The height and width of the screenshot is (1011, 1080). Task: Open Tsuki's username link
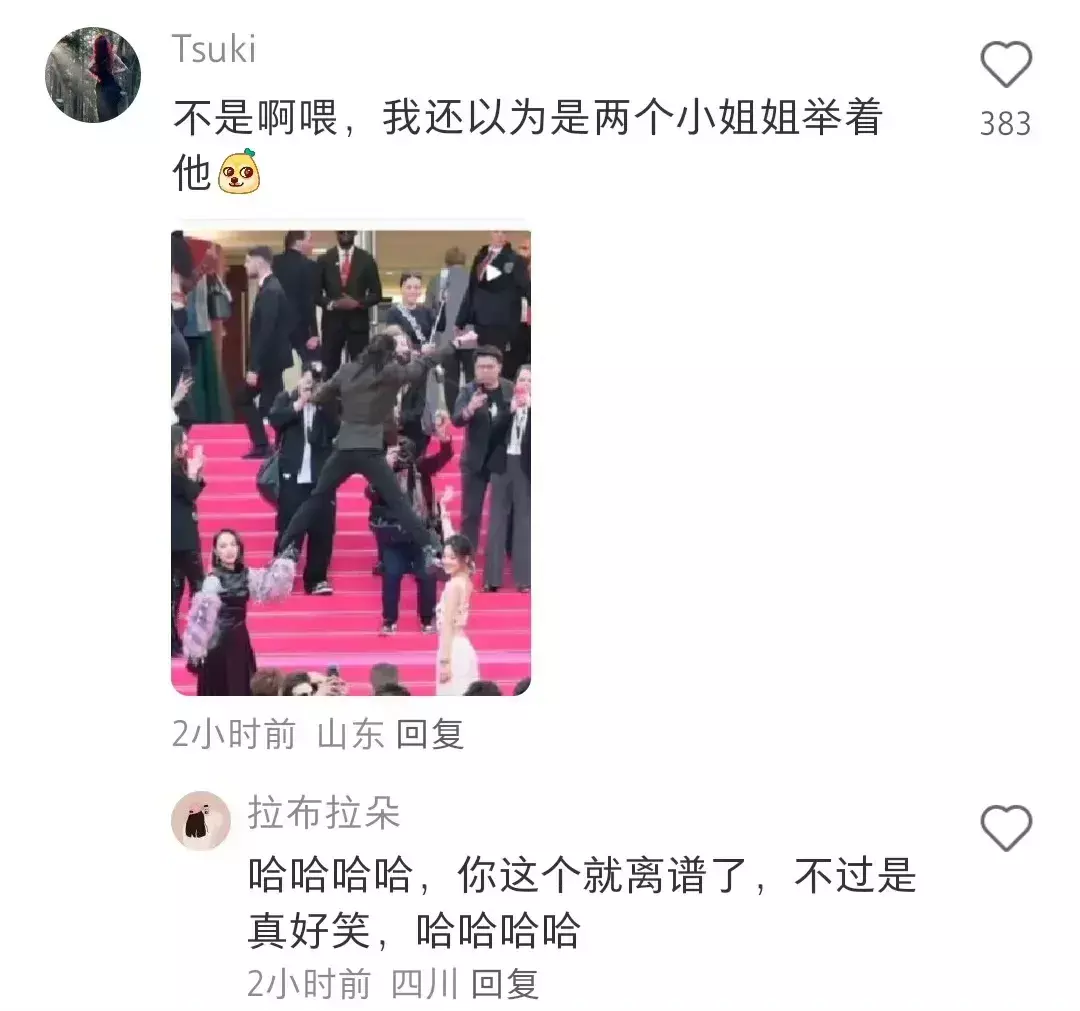coord(214,48)
